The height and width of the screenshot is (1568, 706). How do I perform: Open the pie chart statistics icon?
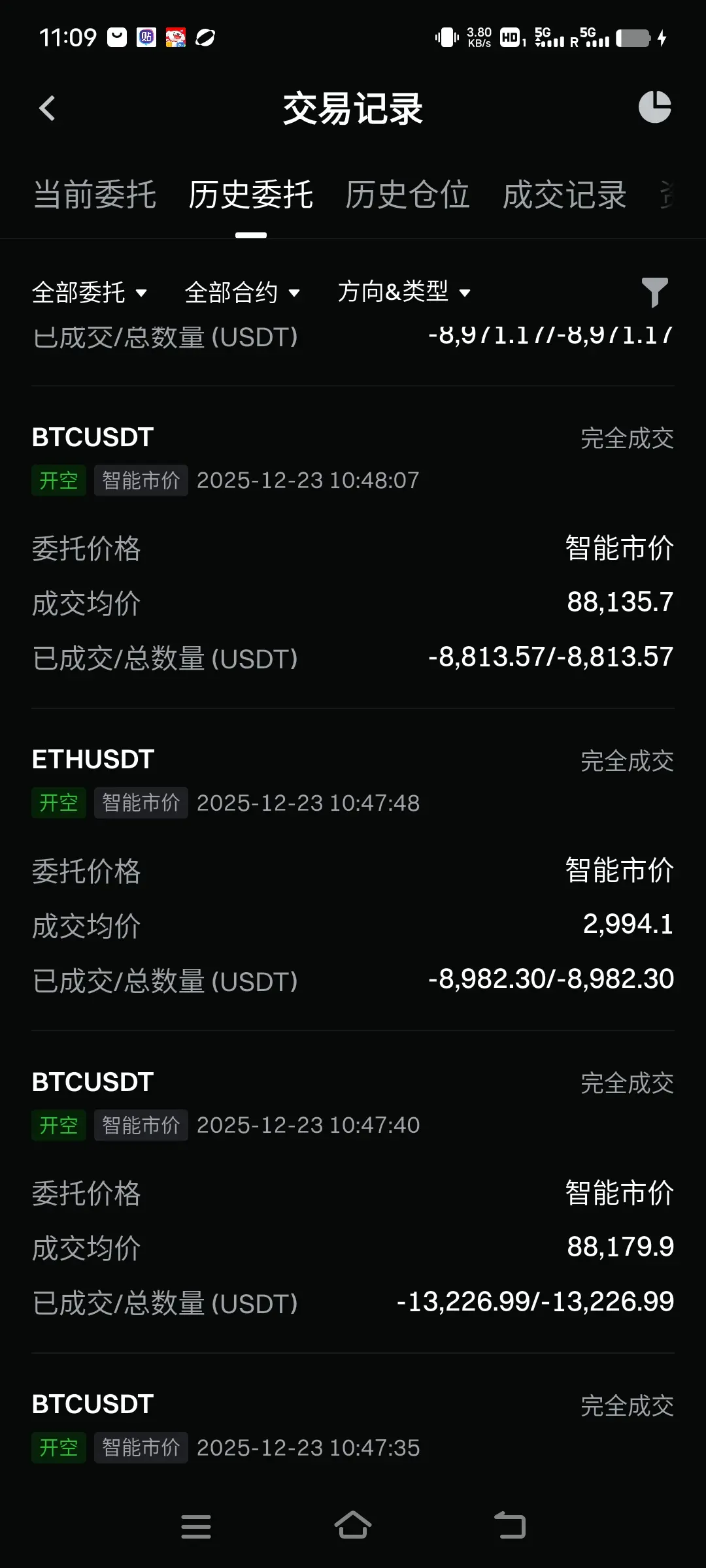(654, 107)
